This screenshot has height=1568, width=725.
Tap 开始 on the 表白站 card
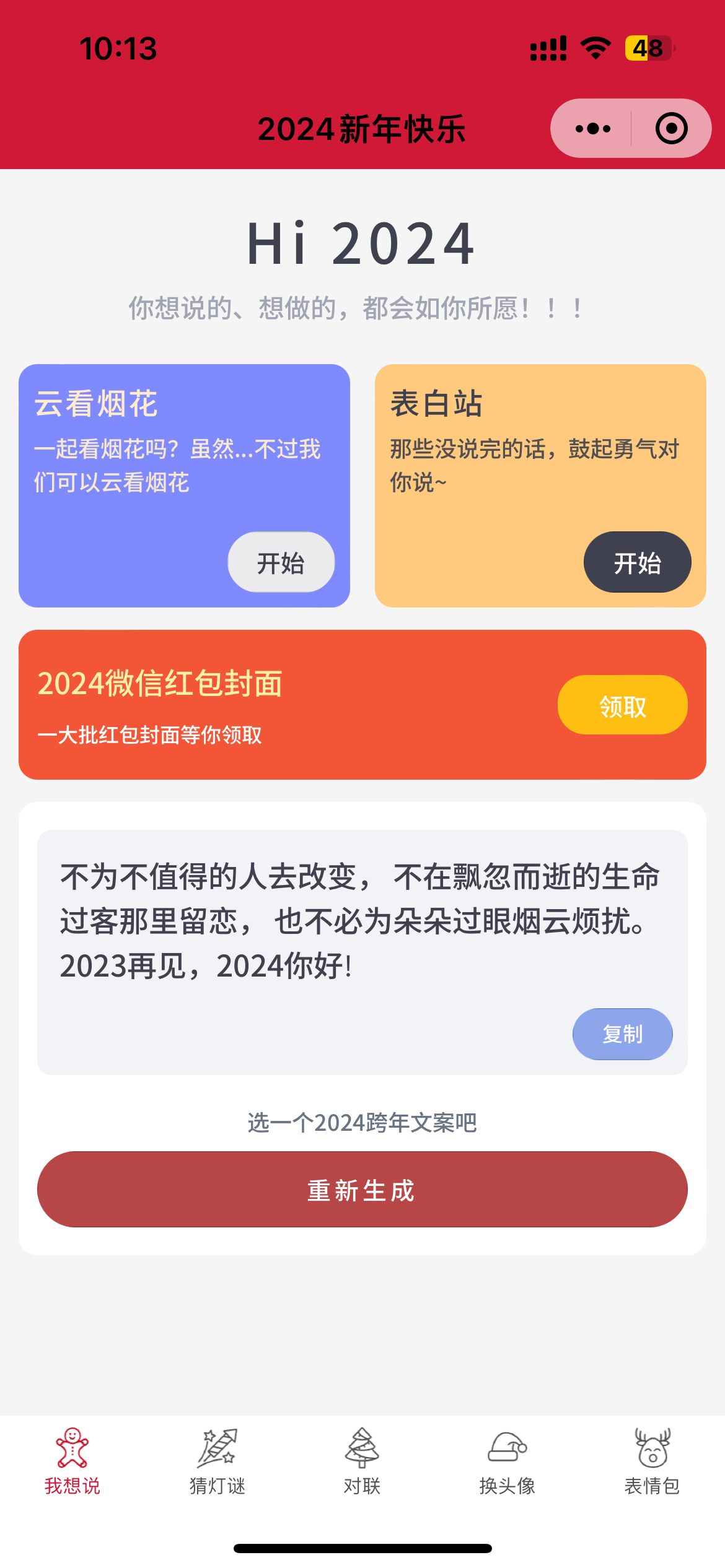(x=638, y=562)
